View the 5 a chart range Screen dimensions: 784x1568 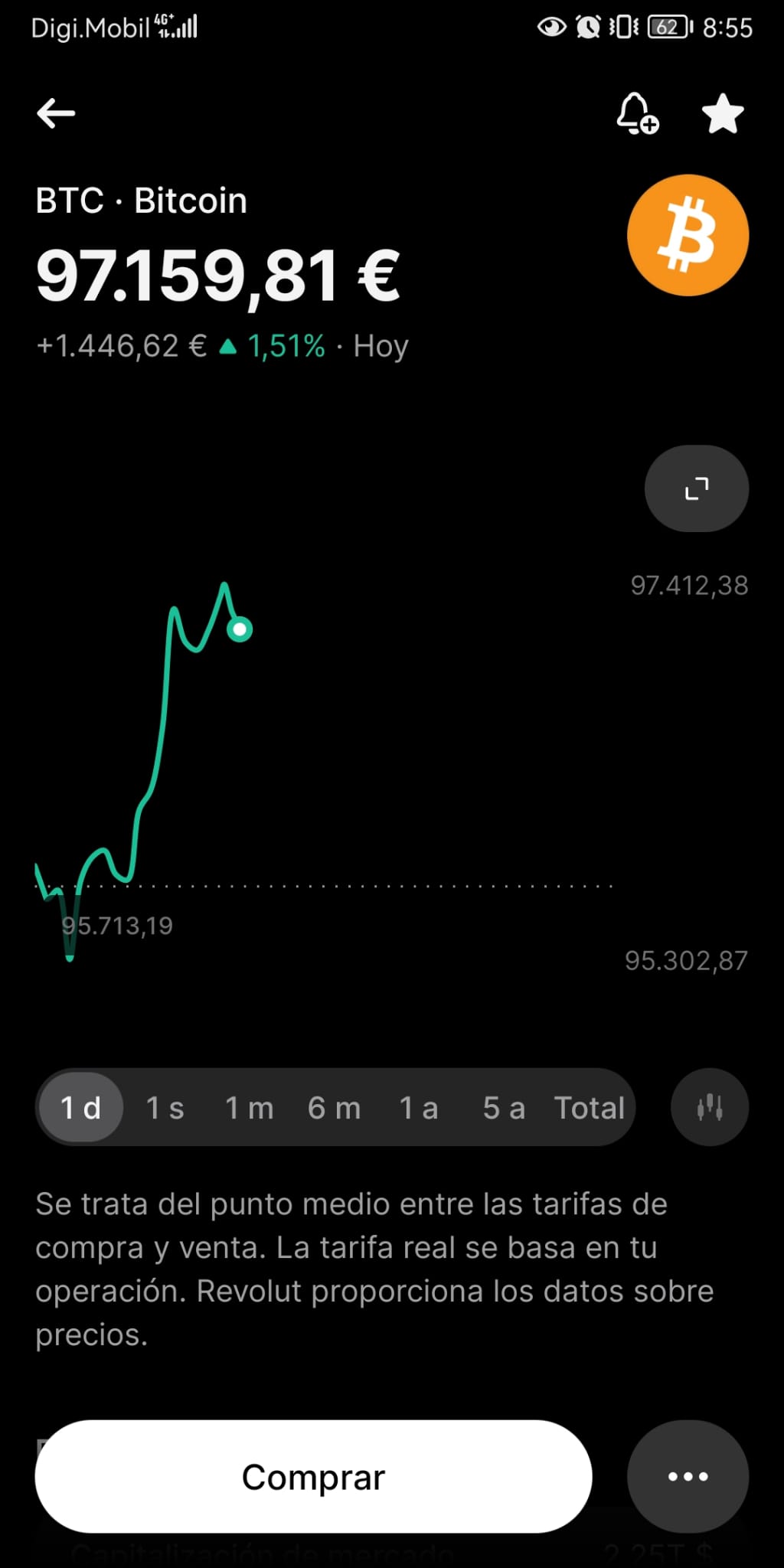coord(504,1108)
